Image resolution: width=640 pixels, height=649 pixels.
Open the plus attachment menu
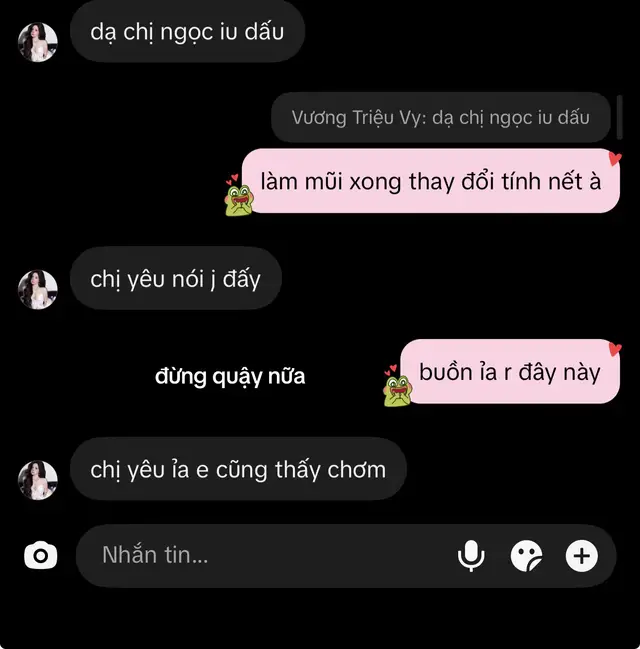click(x=582, y=555)
